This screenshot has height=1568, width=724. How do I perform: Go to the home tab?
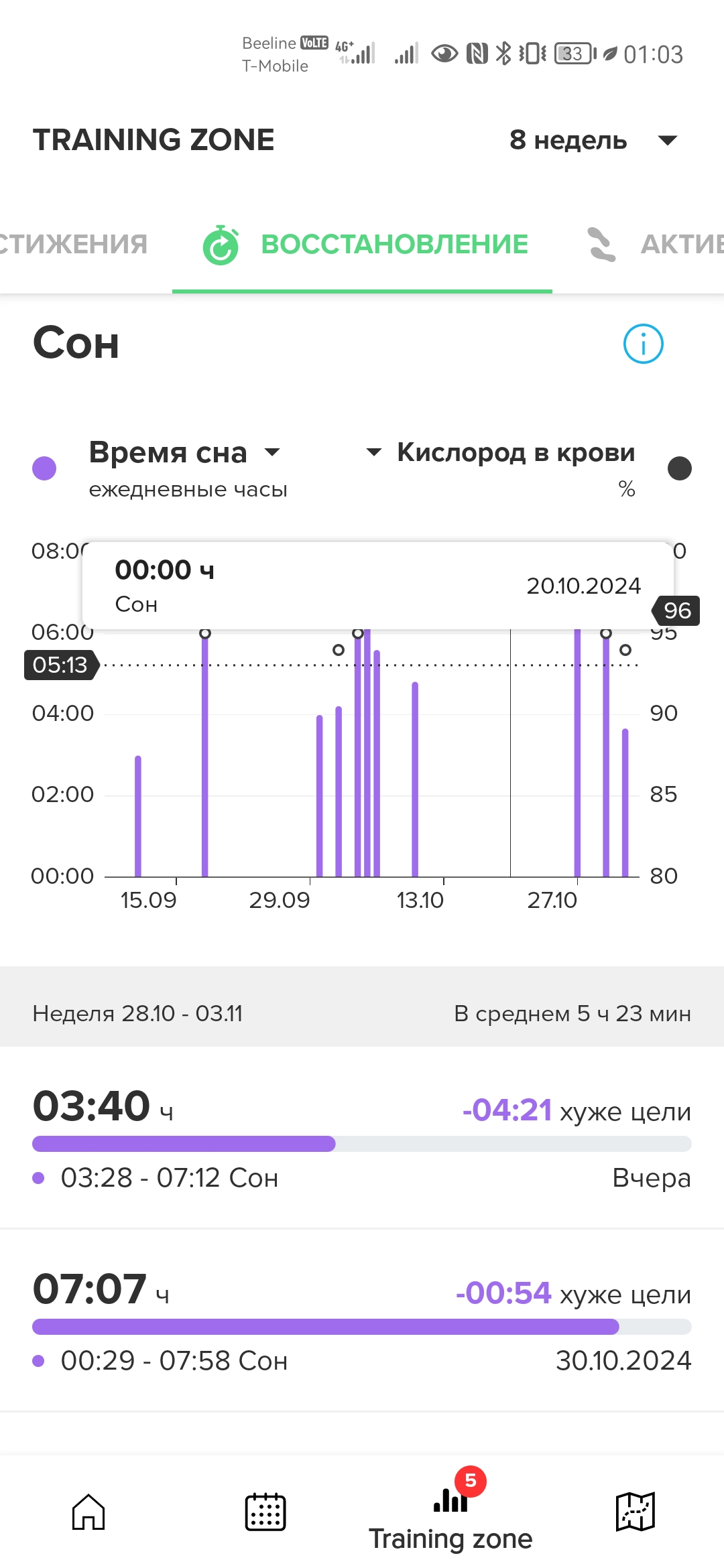[x=88, y=1512]
